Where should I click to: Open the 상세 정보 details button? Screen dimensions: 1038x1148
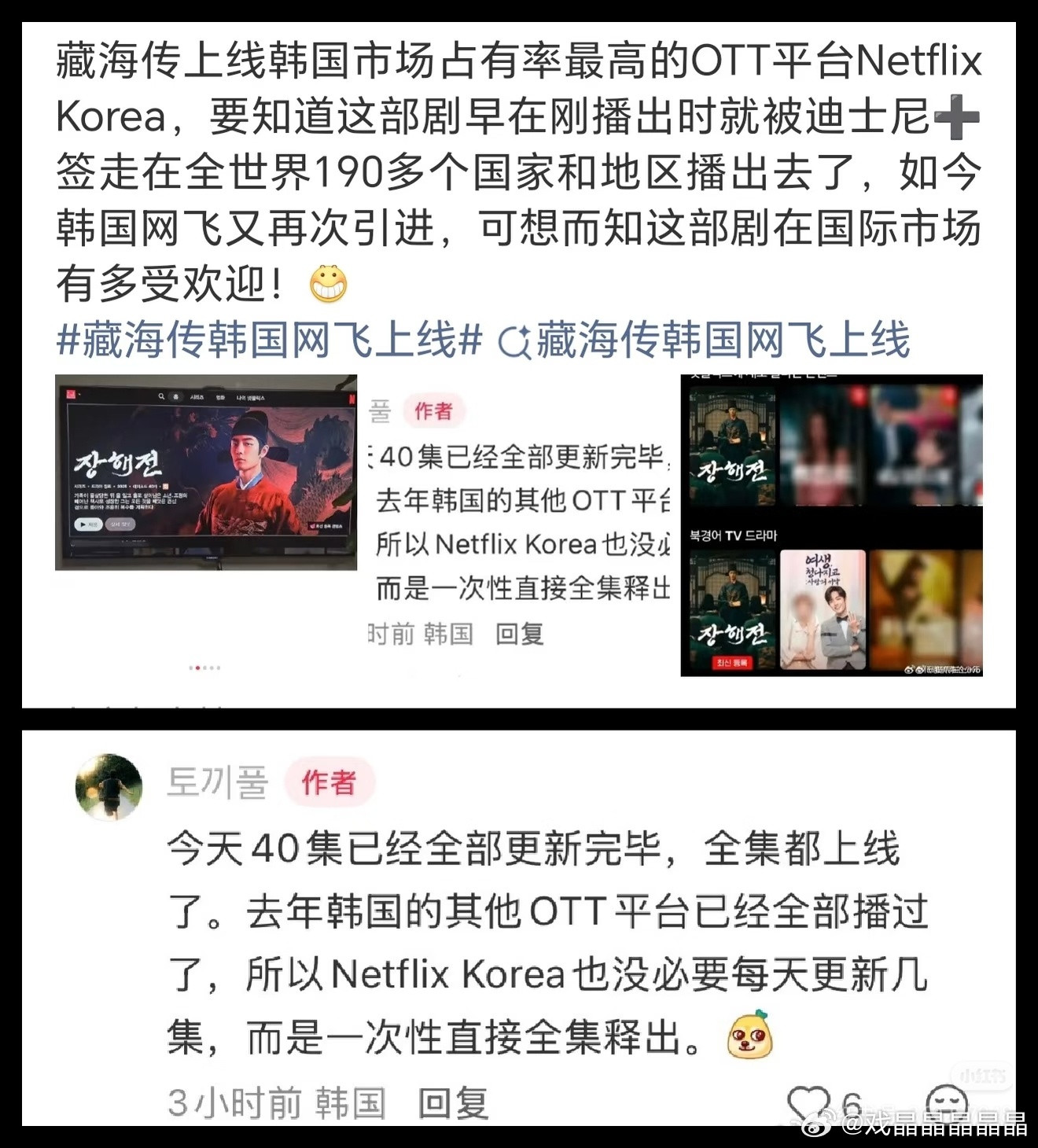click(x=120, y=524)
